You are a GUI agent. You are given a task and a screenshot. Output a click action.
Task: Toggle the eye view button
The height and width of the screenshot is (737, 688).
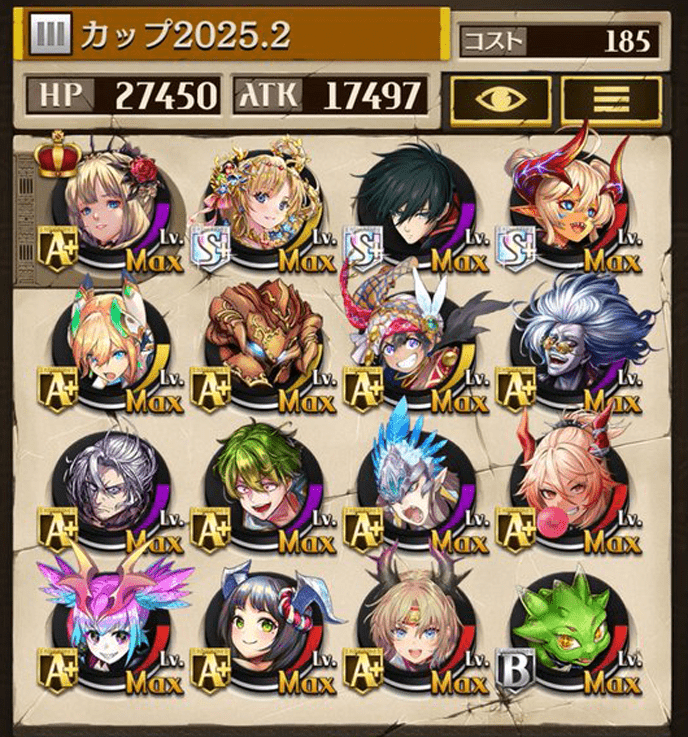(x=500, y=99)
